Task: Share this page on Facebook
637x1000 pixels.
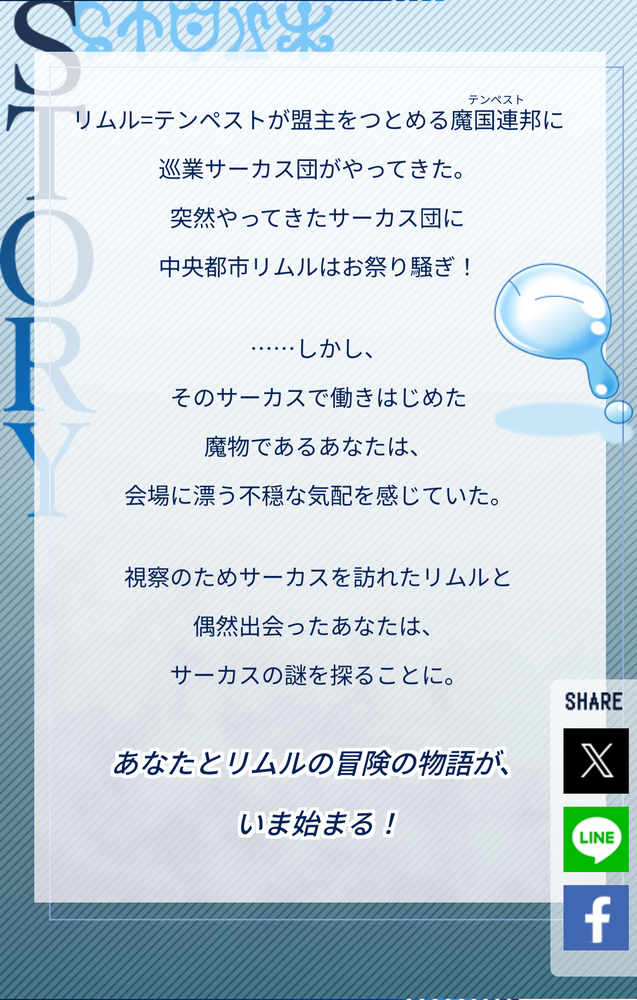Action: (596, 918)
